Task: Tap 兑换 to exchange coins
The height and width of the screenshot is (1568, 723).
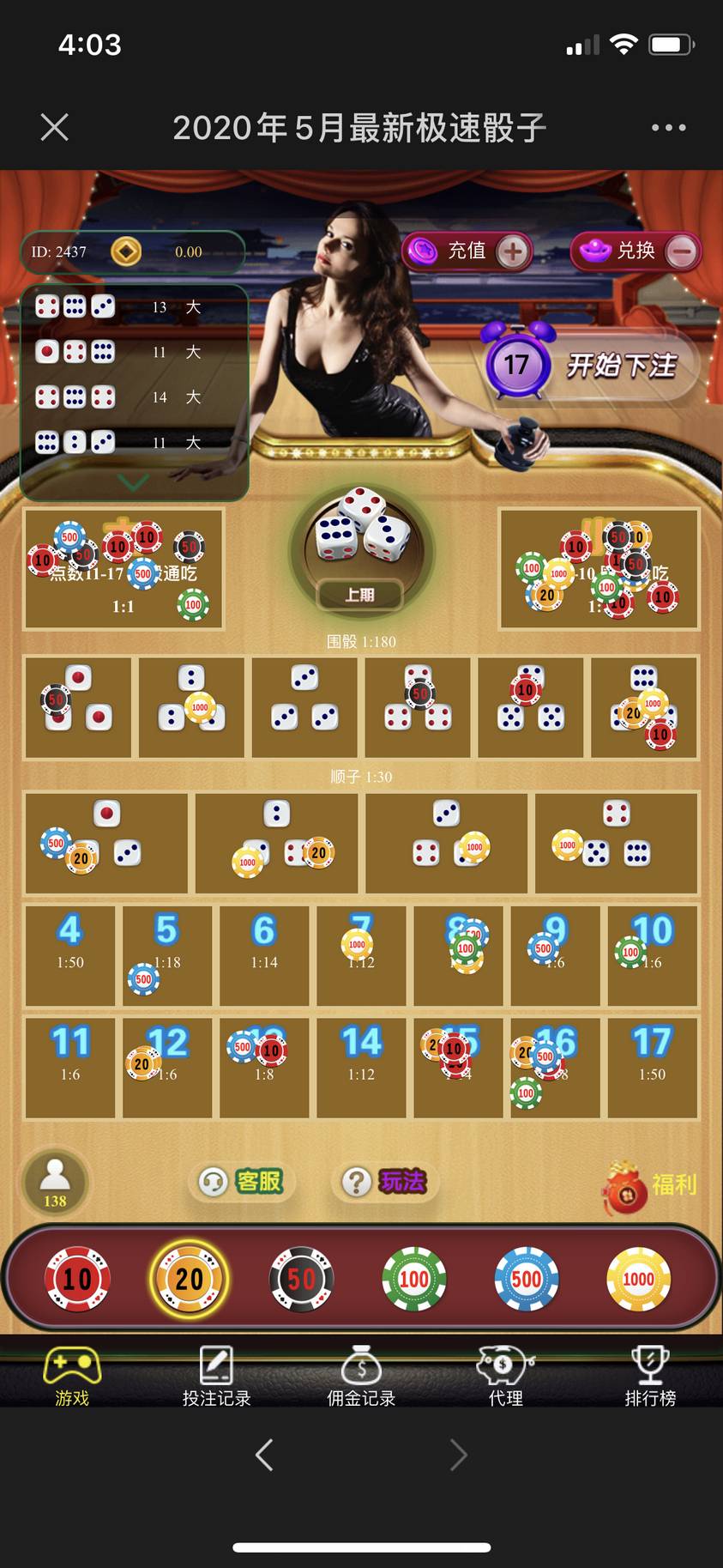Action: tap(636, 251)
